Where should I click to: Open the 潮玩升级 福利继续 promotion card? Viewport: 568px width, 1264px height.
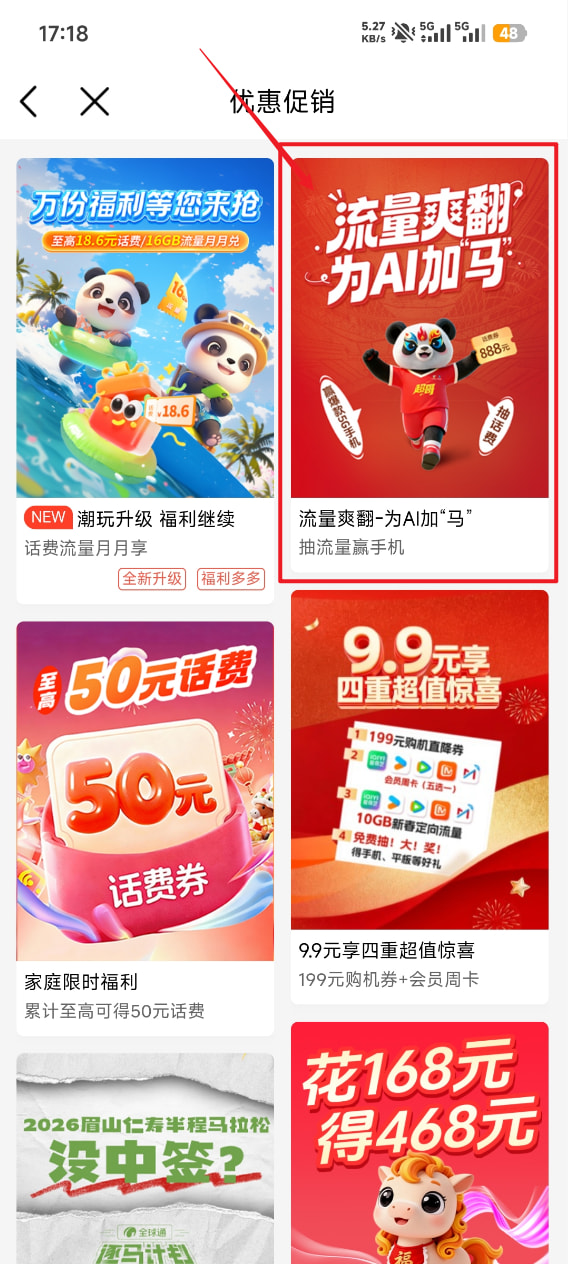[145, 380]
